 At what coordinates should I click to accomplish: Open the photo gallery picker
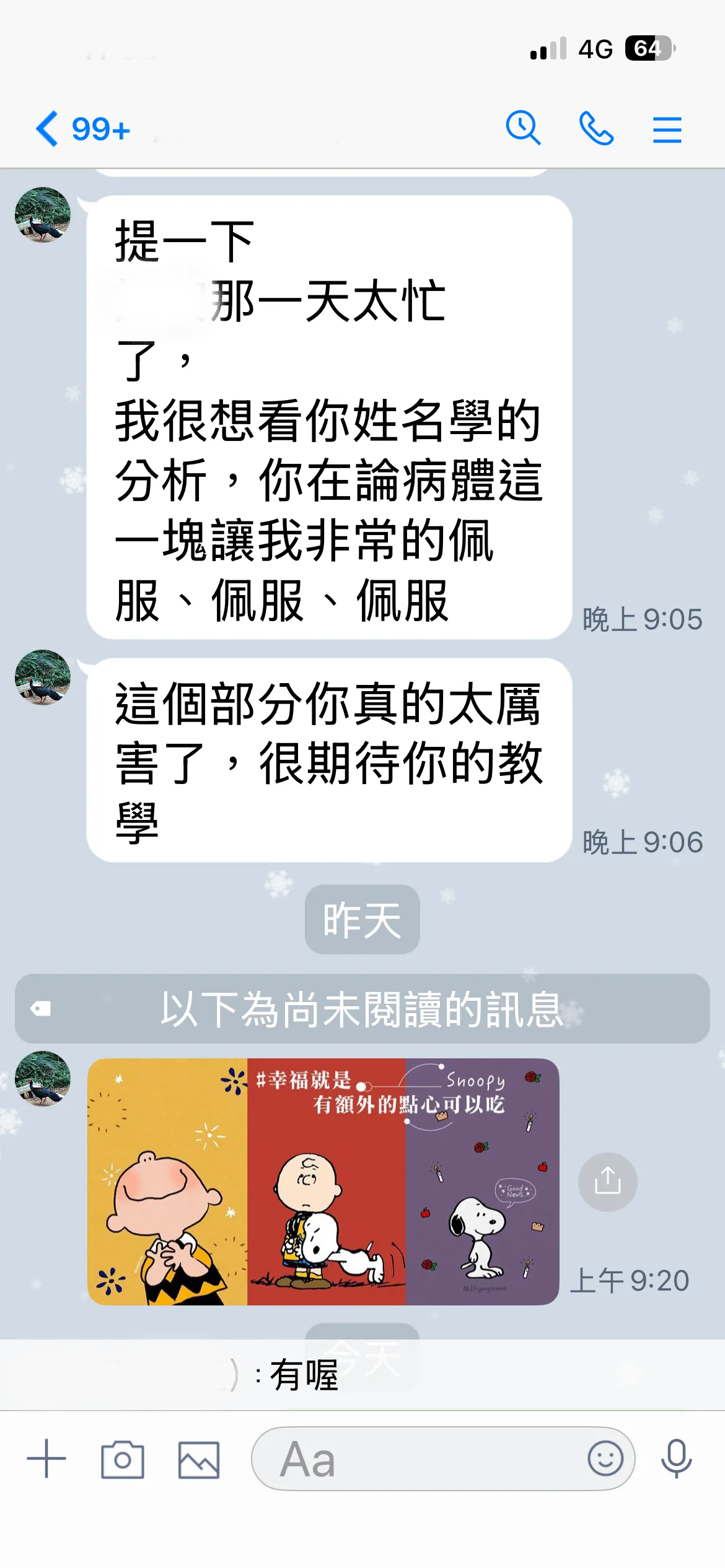click(x=199, y=1460)
